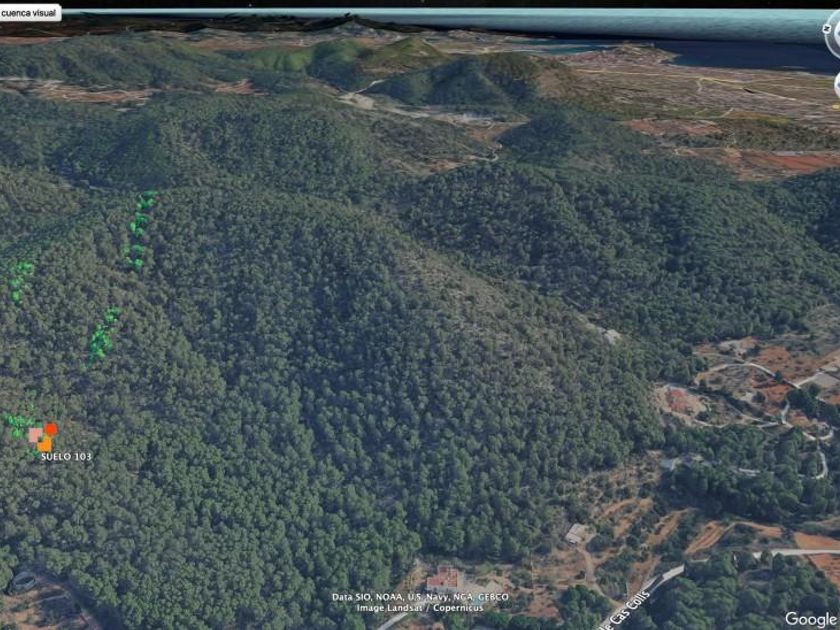
Task: Tap the compass N marker to face north
Action: 827,28
